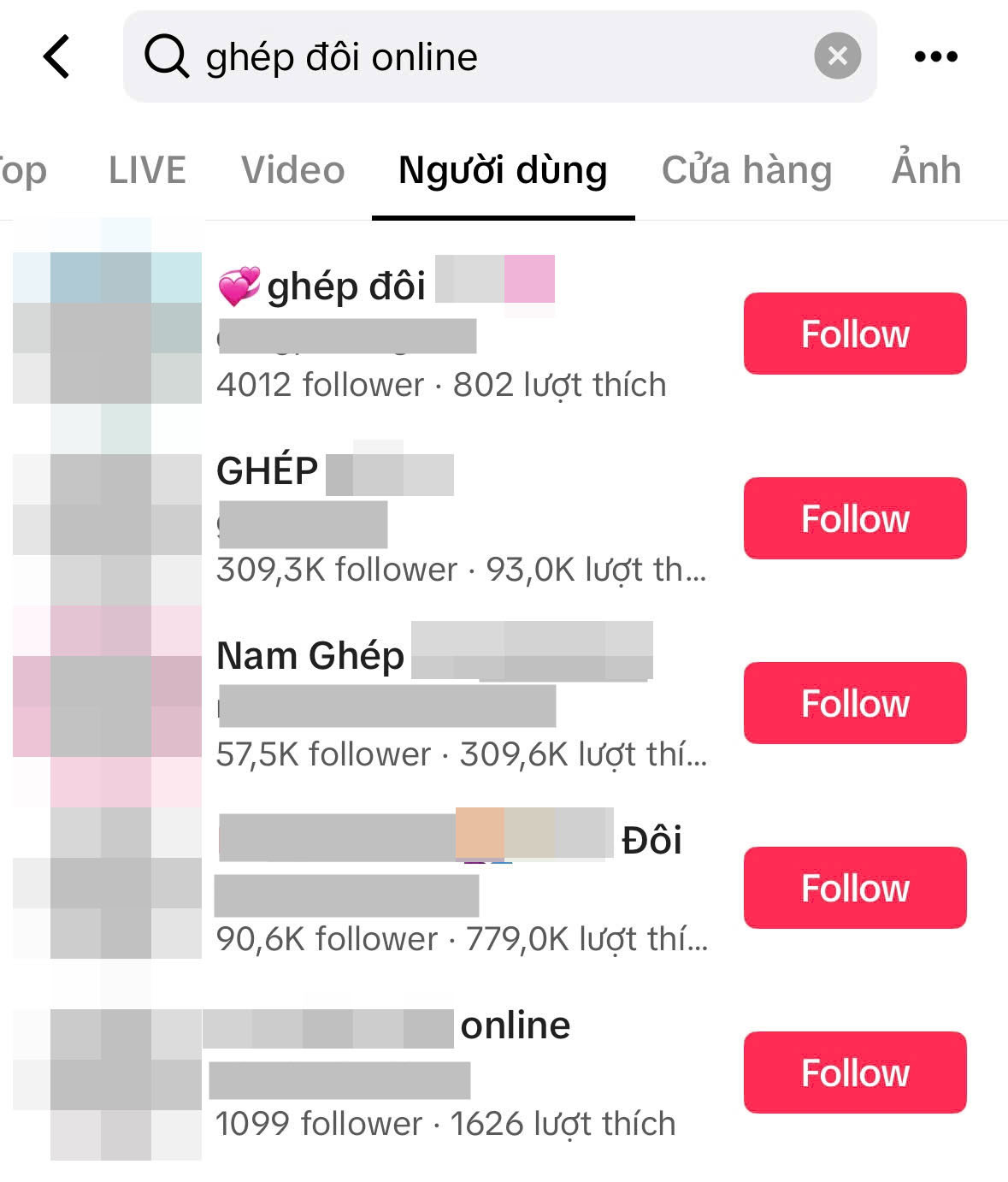Switch to the LIVE tab

point(147,169)
